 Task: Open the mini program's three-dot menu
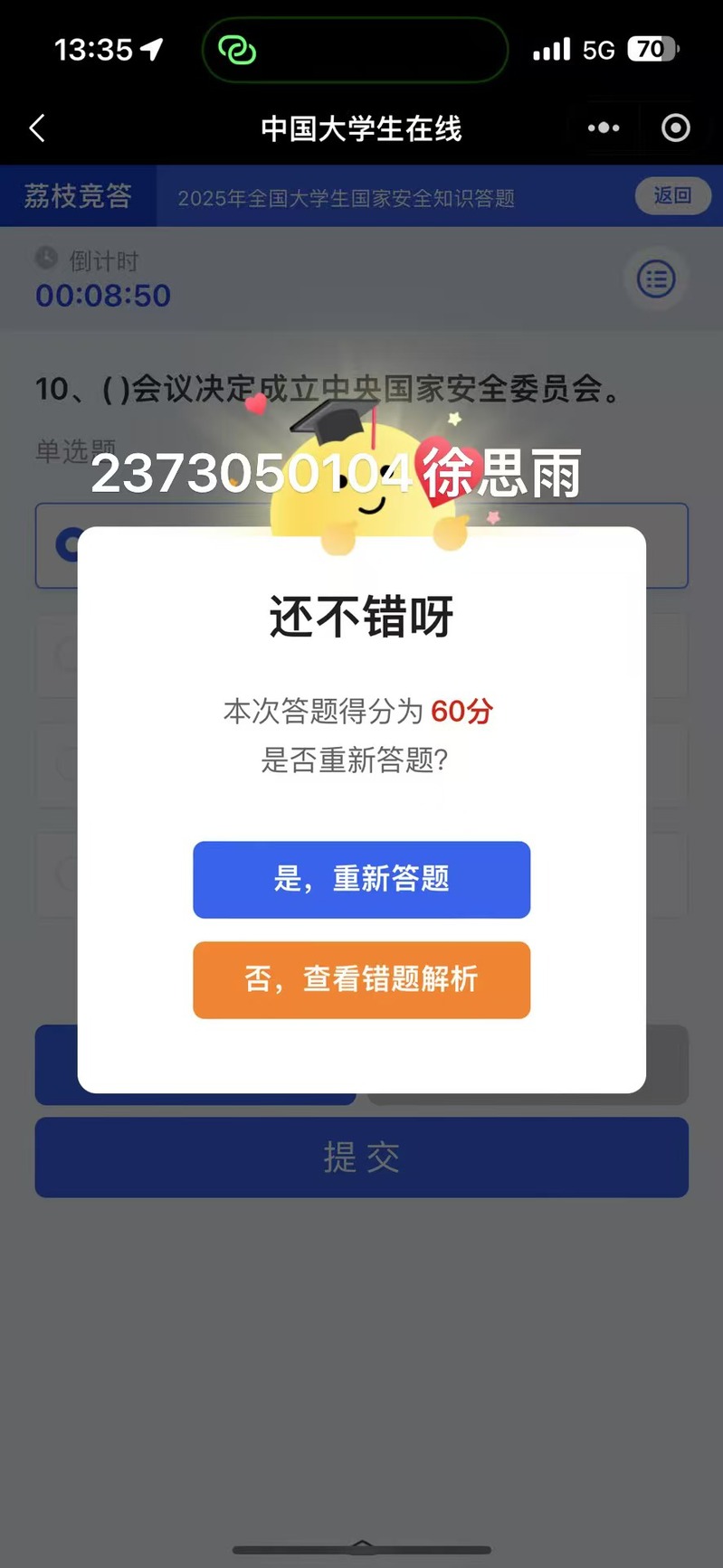(x=604, y=128)
